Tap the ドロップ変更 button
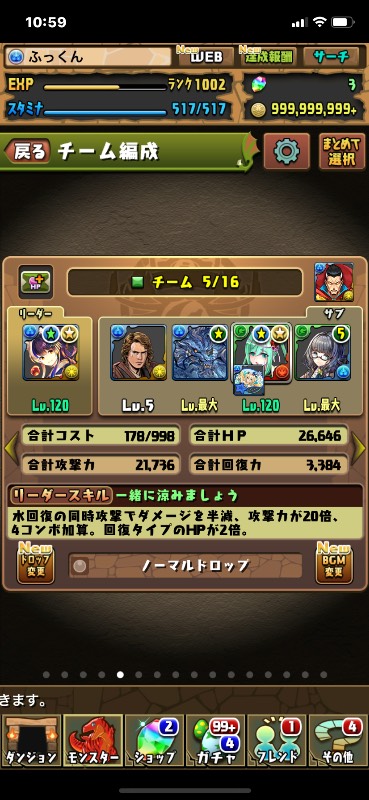The width and height of the screenshot is (369, 800). pyautogui.click(x=36, y=563)
